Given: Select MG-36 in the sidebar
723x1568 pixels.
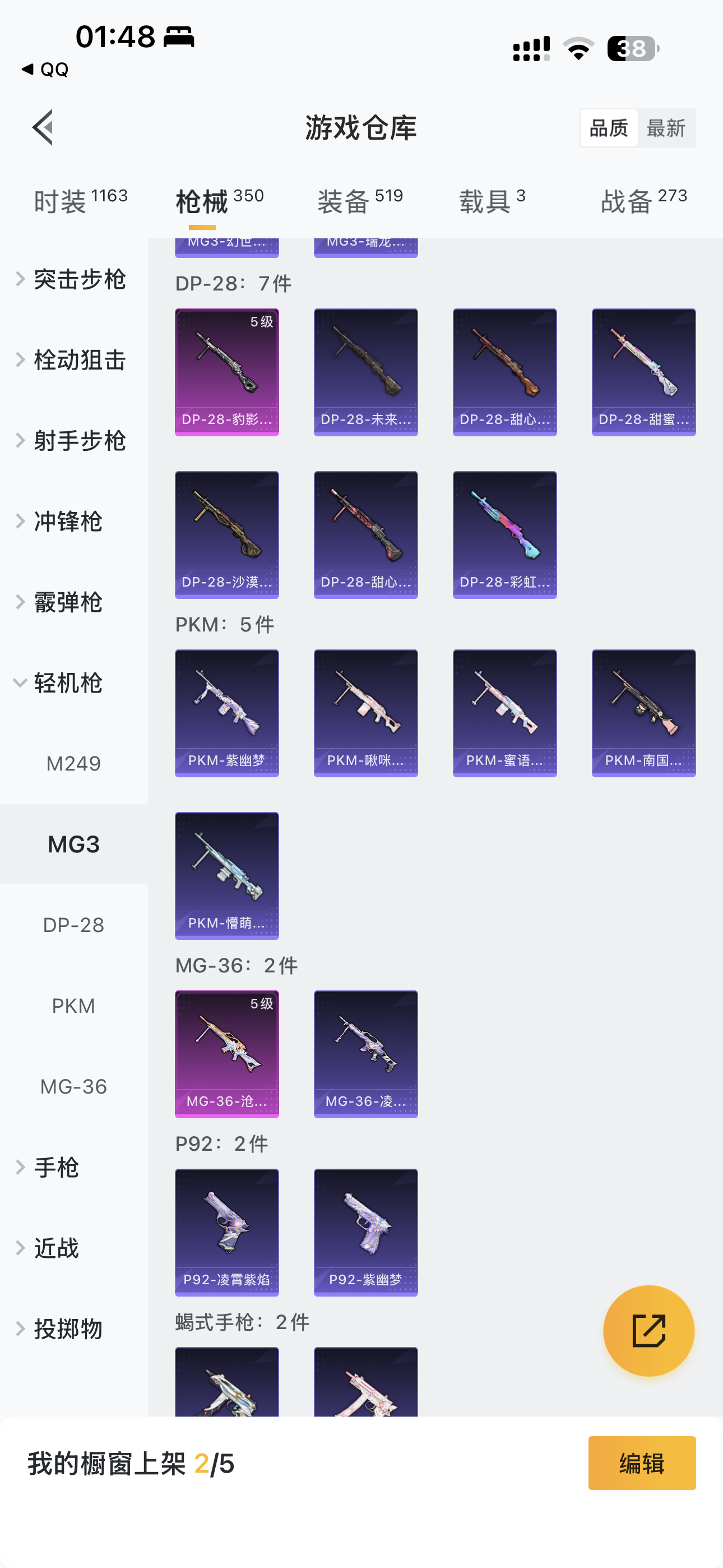Looking at the screenshot, I should click(73, 1086).
